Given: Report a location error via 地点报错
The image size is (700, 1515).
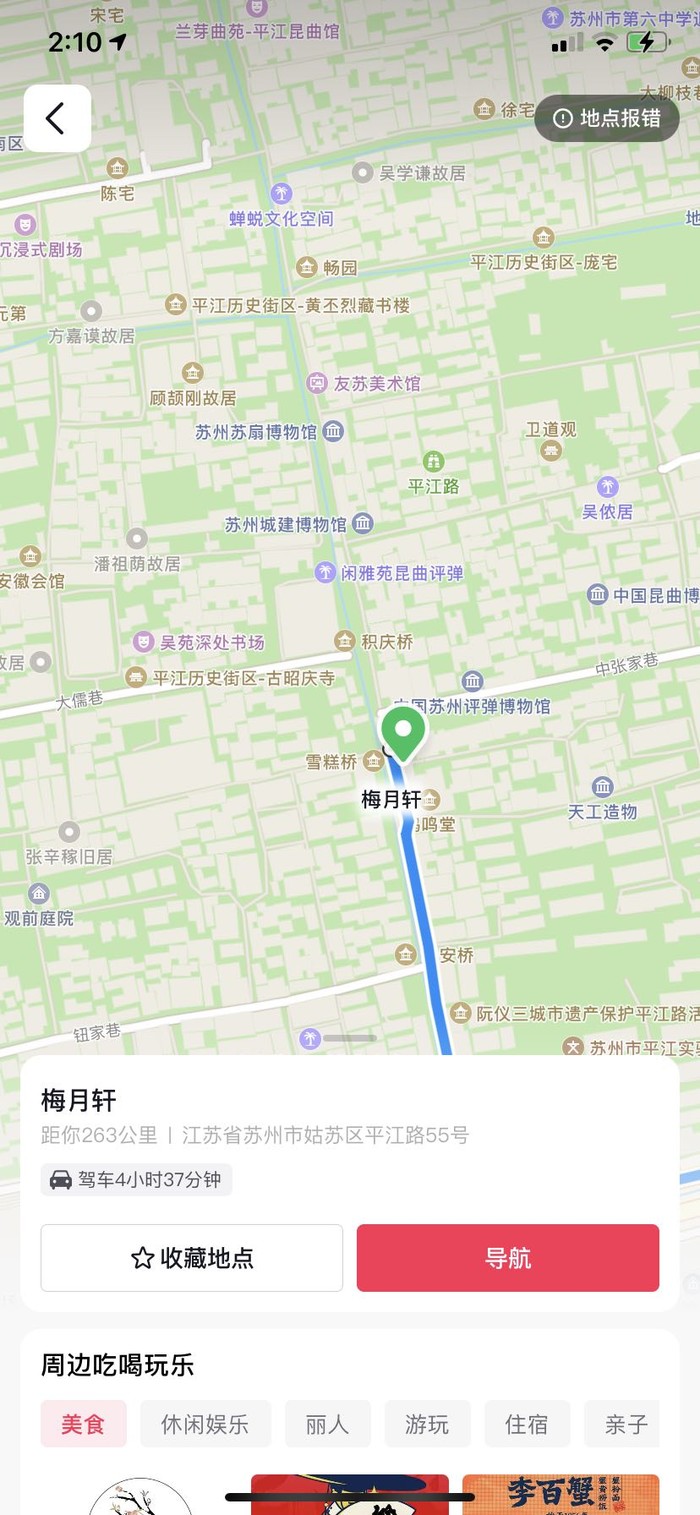Looking at the screenshot, I should pos(607,118).
